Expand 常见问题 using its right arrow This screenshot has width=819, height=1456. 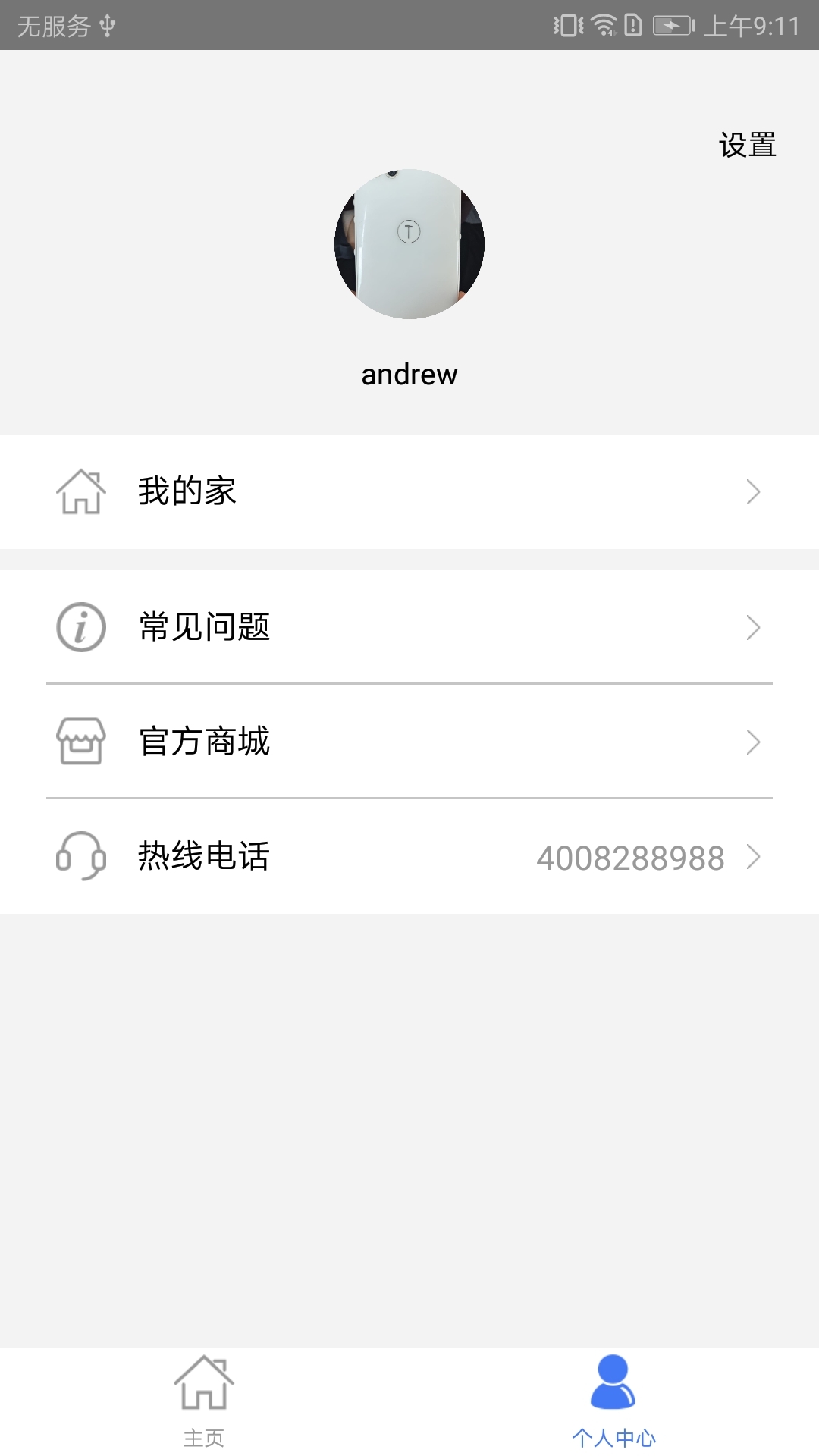tap(753, 627)
